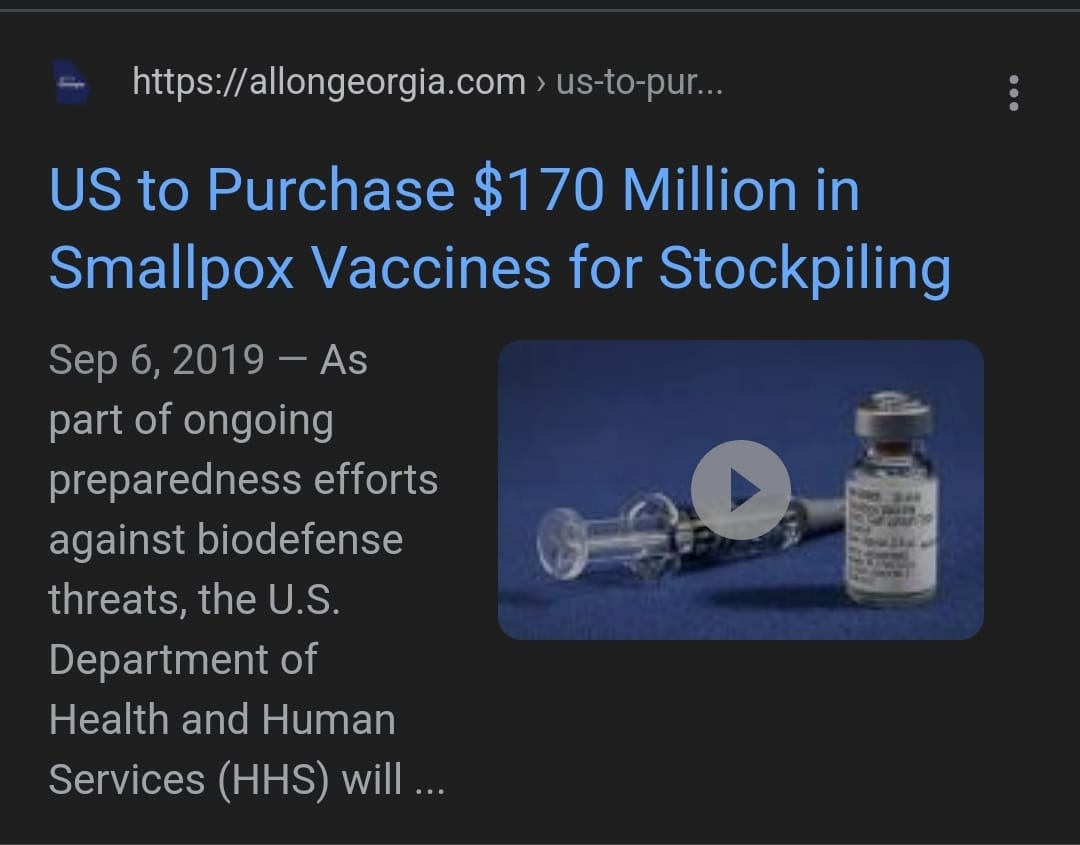Image resolution: width=1080 pixels, height=845 pixels.
Task: Play the smallpox vaccine video thumbnail
Action: pyautogui.click(x=740, y=490)
